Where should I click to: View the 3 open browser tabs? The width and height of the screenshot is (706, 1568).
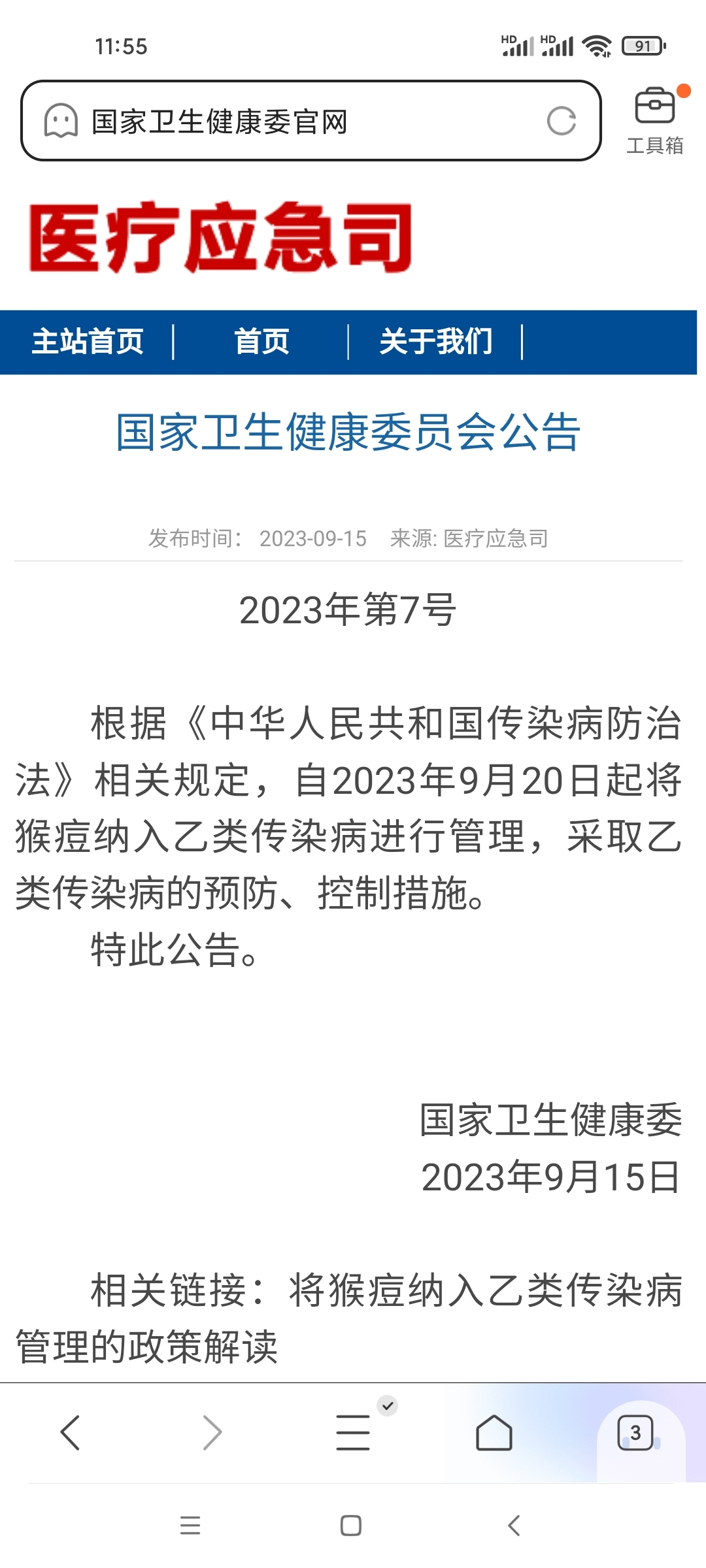635,1432
